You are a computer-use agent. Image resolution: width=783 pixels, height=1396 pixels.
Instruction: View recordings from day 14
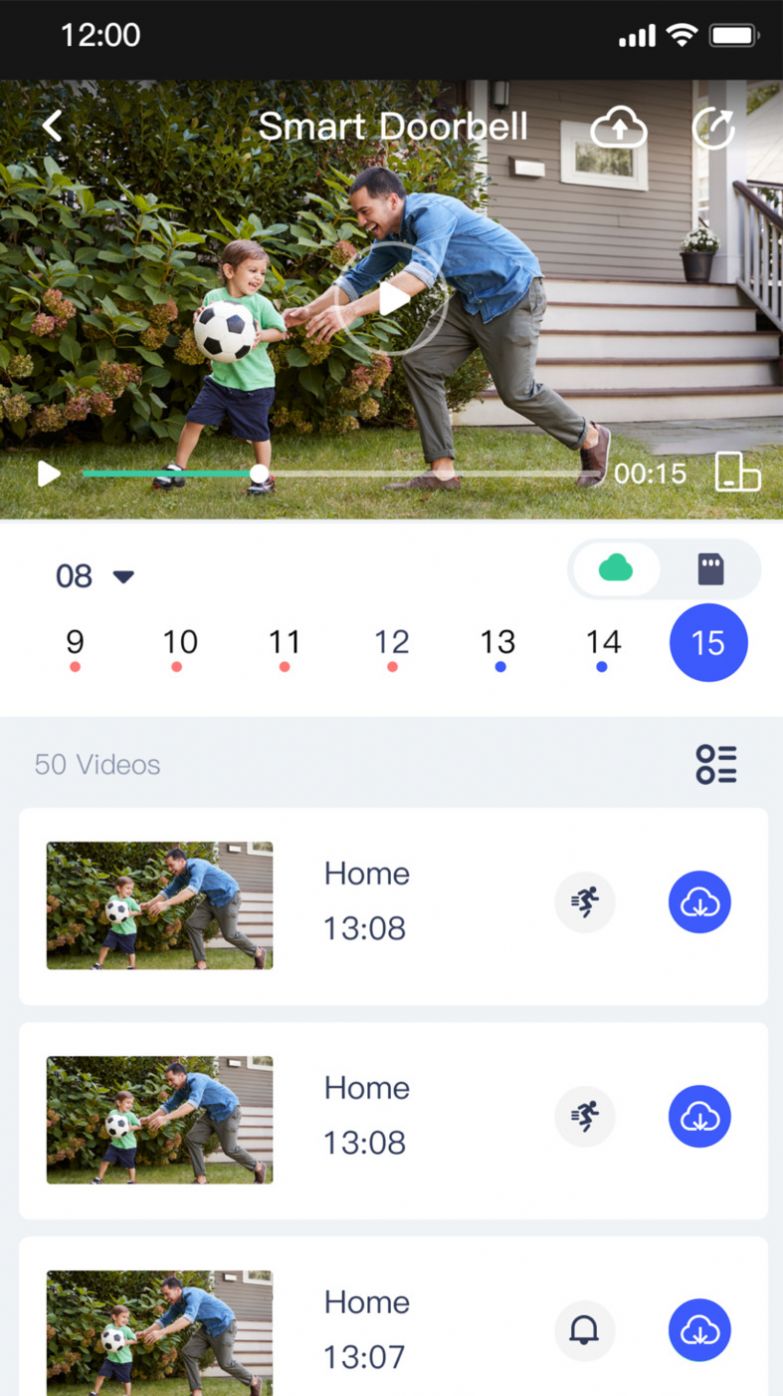click(603, 643)
